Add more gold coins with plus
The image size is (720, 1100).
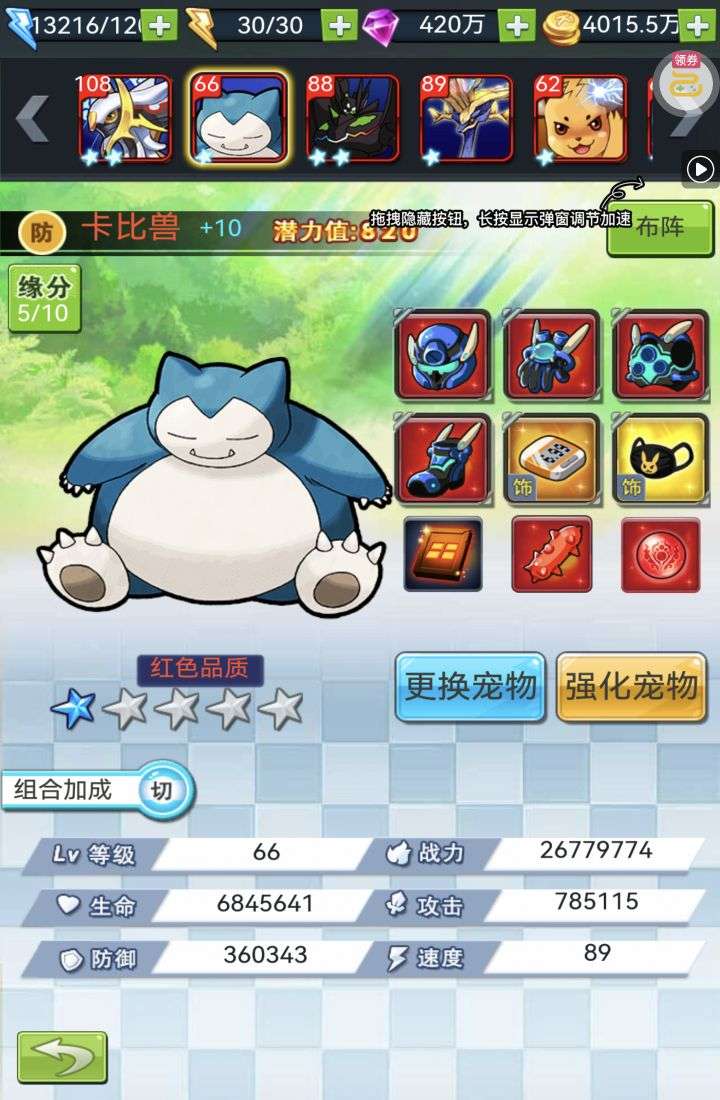click(x=698, y=25)
